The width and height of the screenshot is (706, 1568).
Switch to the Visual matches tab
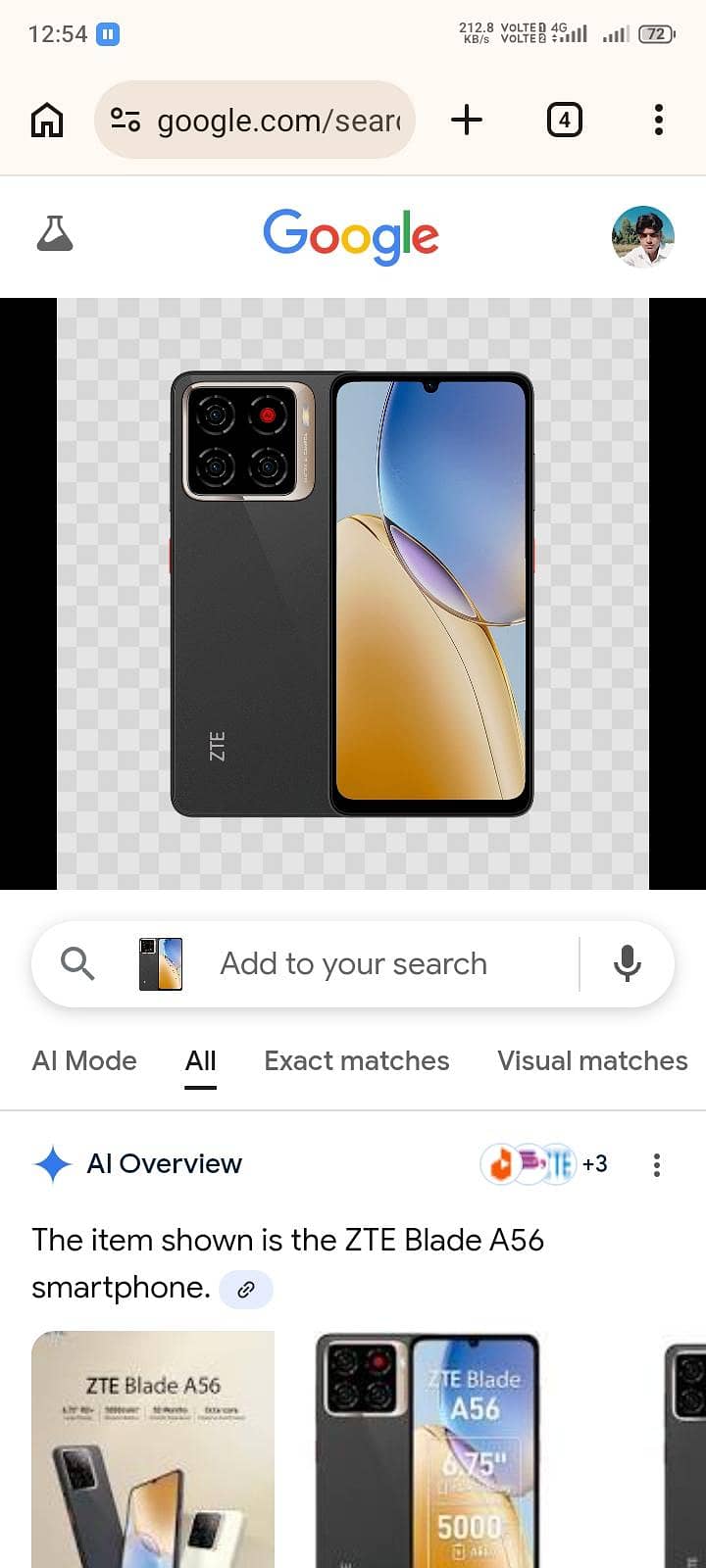(591, 1061)
